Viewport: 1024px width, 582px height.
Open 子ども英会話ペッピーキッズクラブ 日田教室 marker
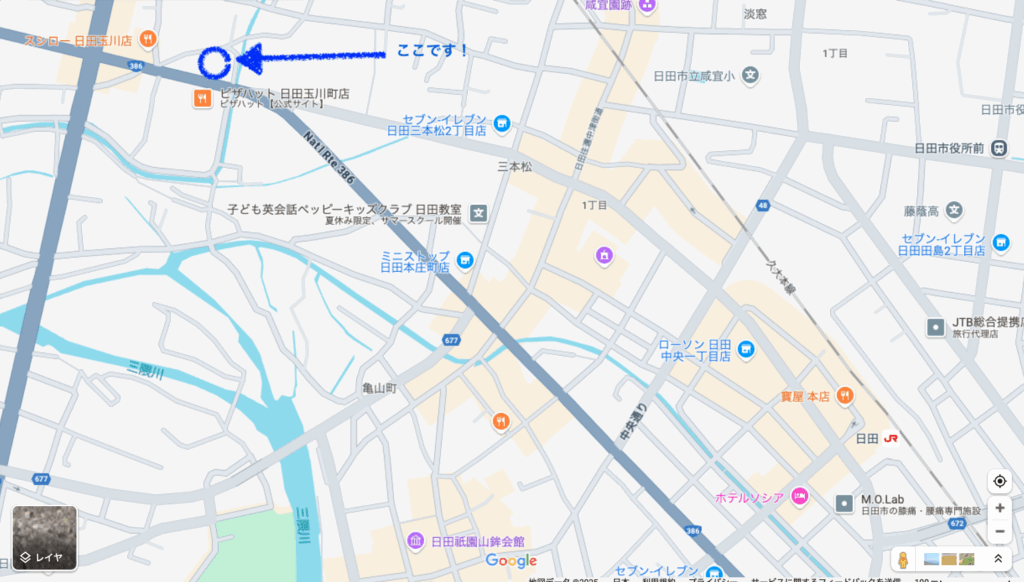point(480,213)
